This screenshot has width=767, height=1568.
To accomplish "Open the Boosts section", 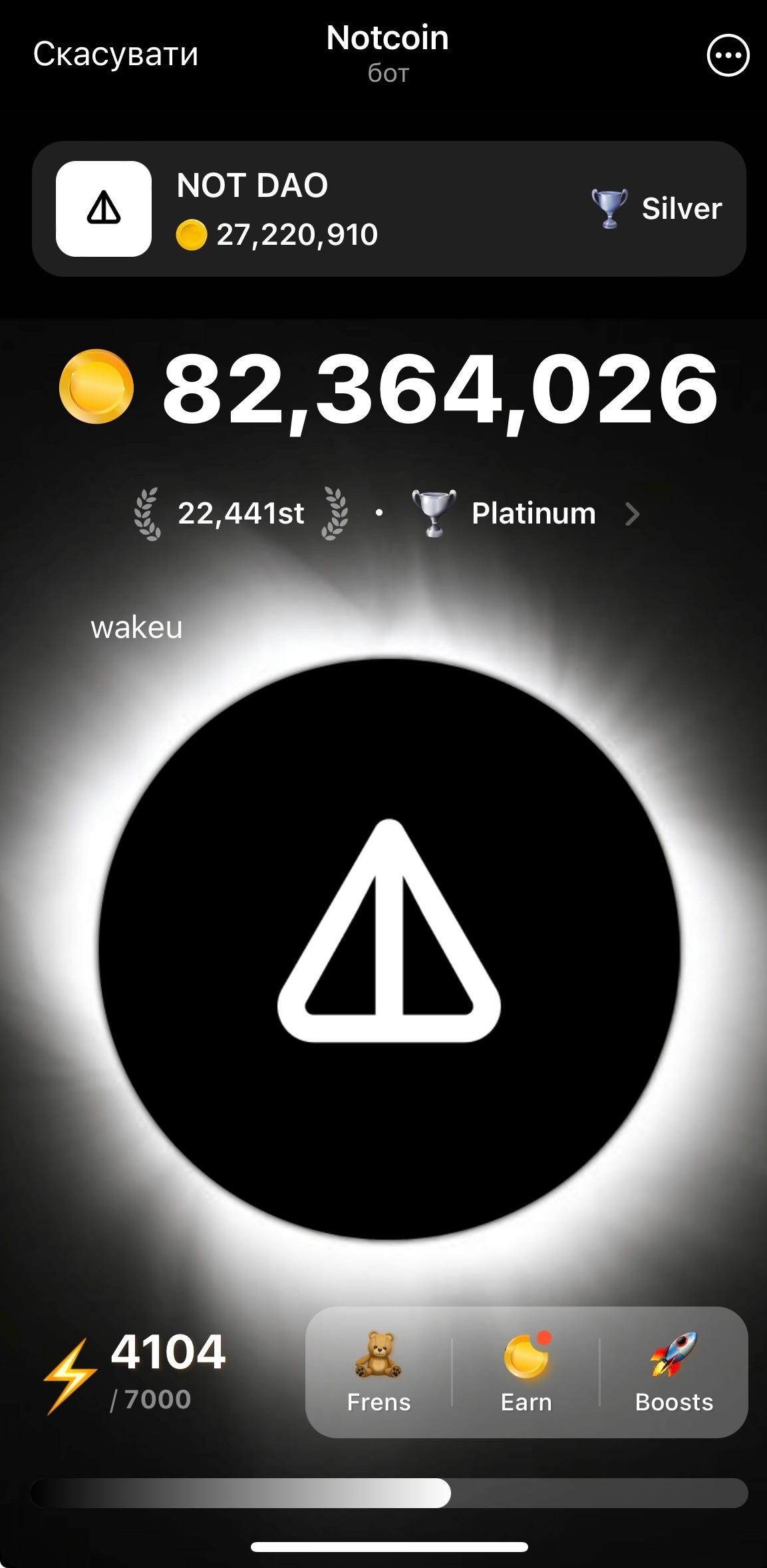I will tap(673, 1374).
